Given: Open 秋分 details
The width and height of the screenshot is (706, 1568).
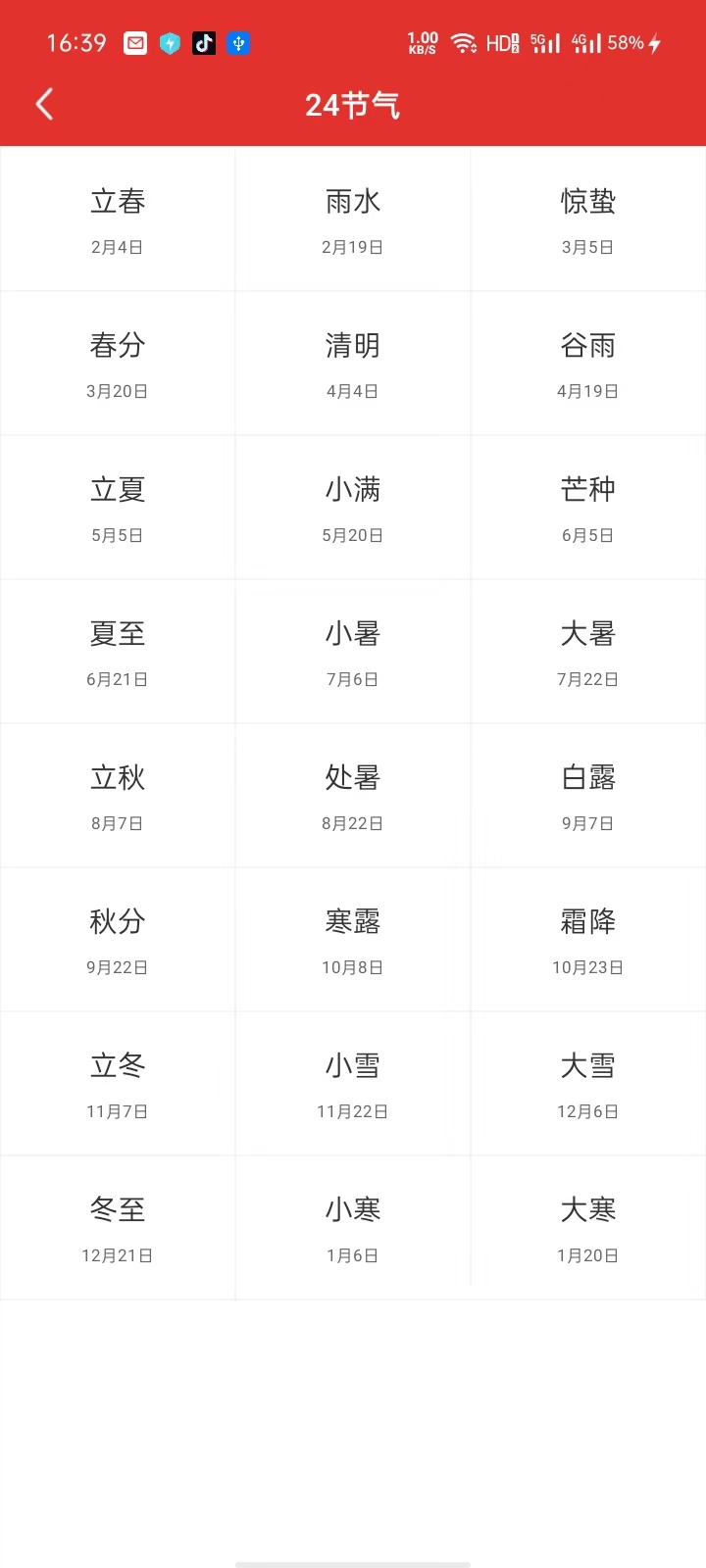Looking at the screenshot, I should pos(118,940).
